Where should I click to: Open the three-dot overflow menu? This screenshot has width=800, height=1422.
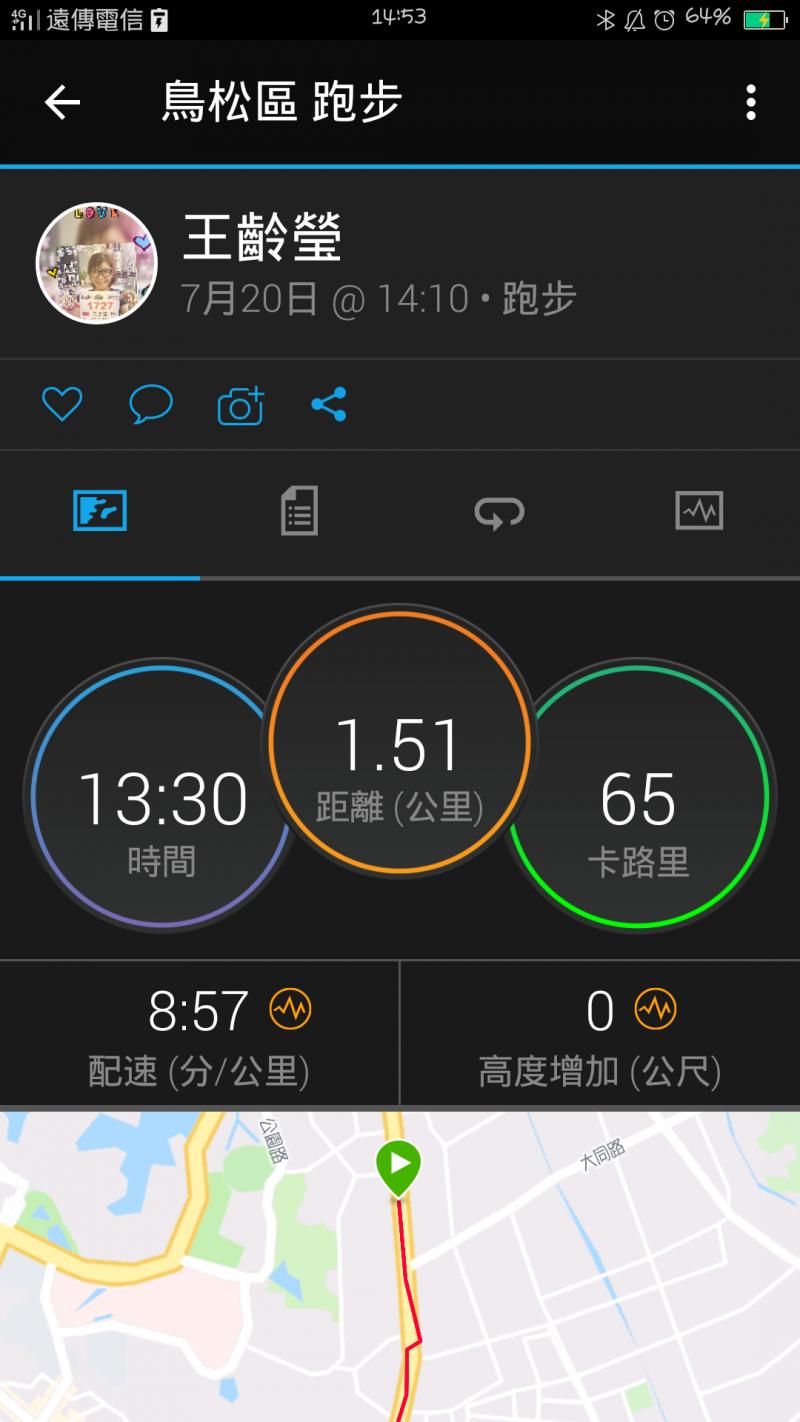pyautogui.click(x=750, y=102)
